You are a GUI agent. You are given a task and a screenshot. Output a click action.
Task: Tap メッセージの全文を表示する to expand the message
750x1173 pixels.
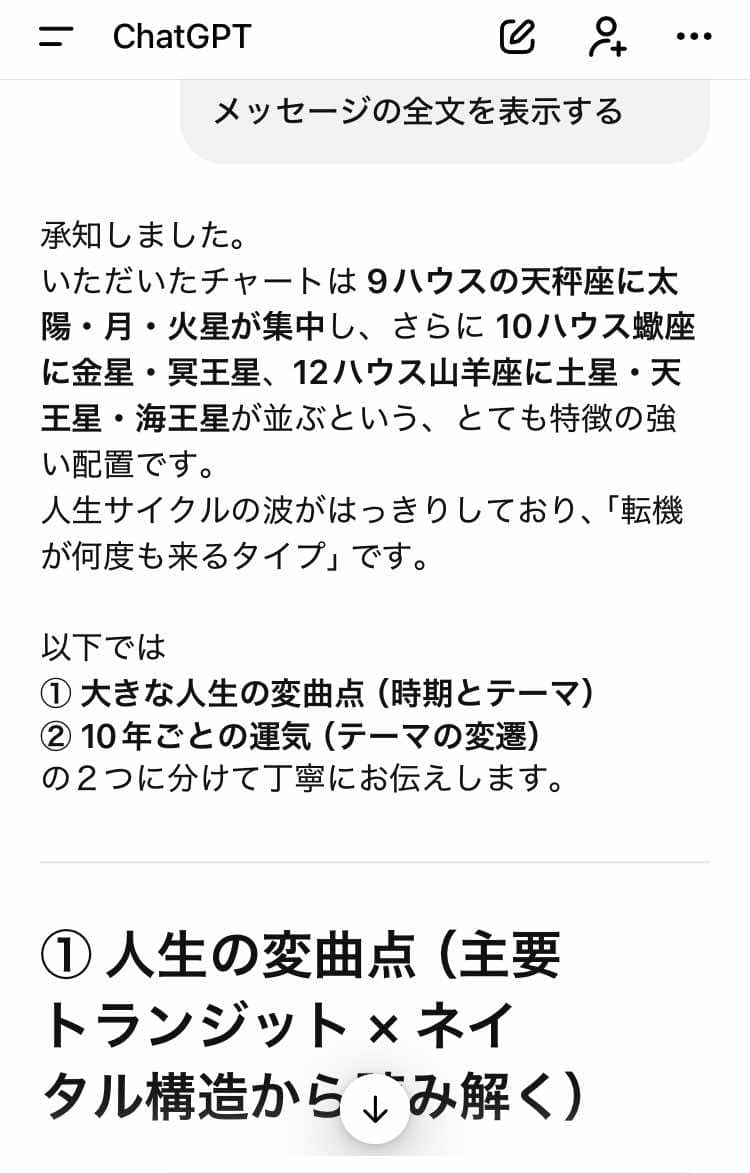tap(418, 110)
